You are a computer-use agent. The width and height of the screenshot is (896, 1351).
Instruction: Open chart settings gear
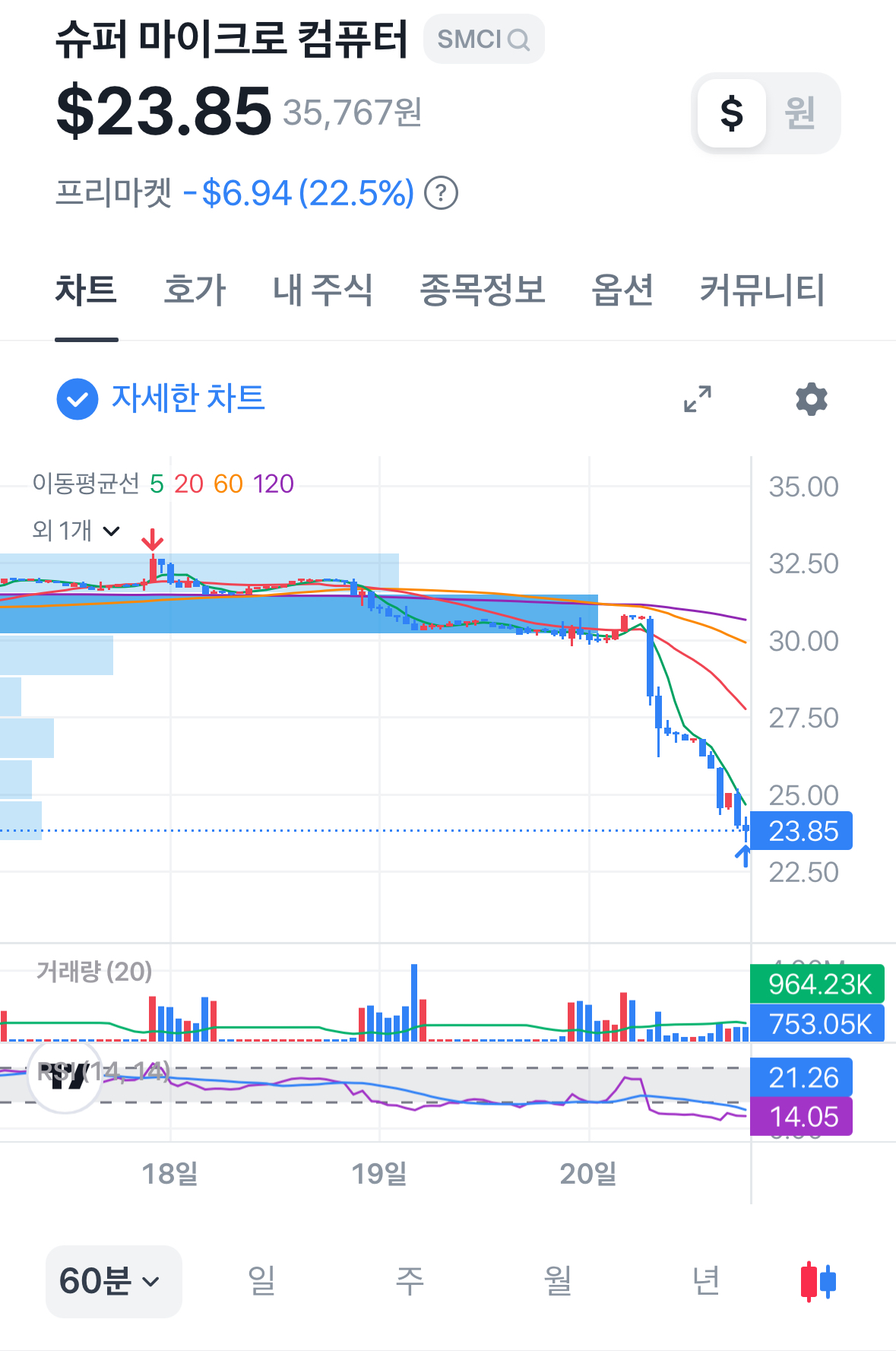pos(811,398)
